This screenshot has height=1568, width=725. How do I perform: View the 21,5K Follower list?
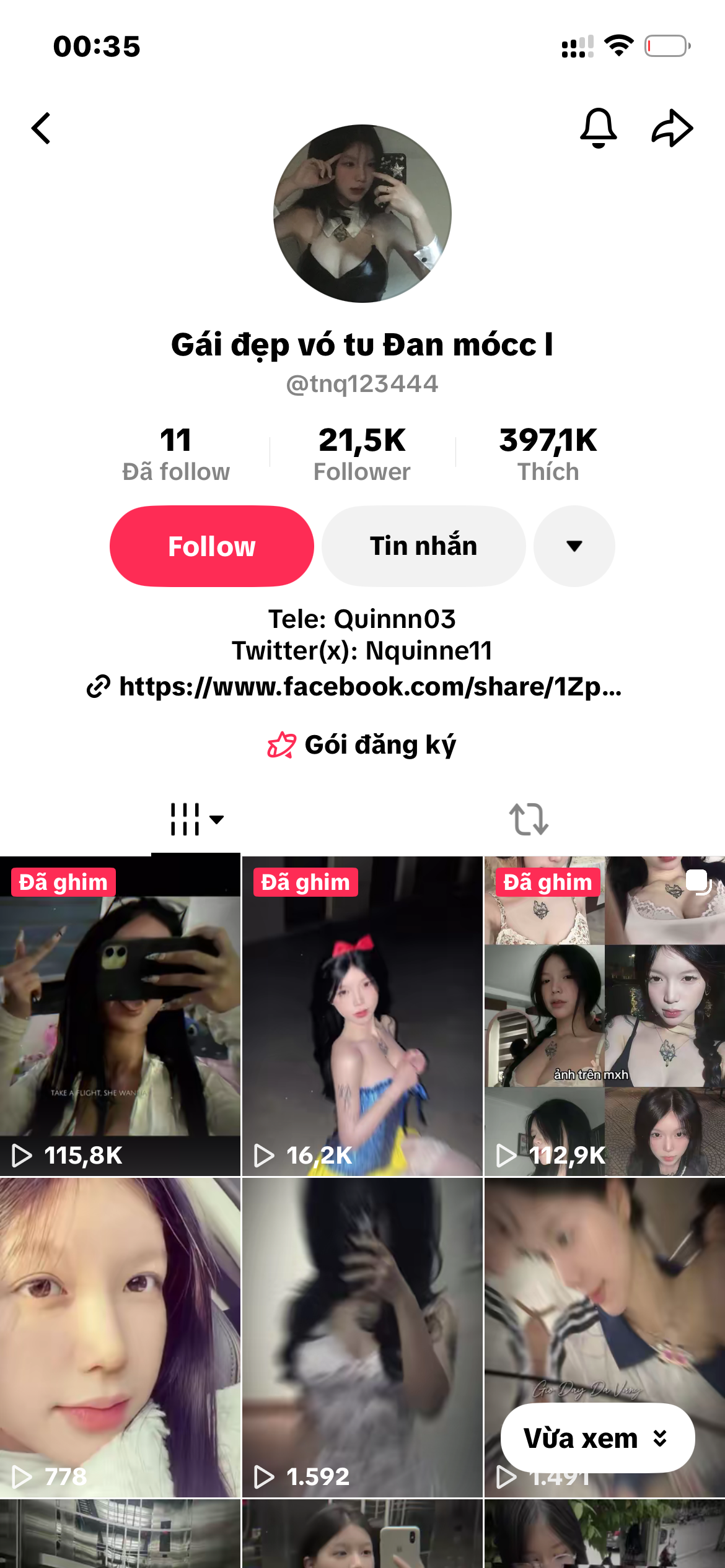362,455
